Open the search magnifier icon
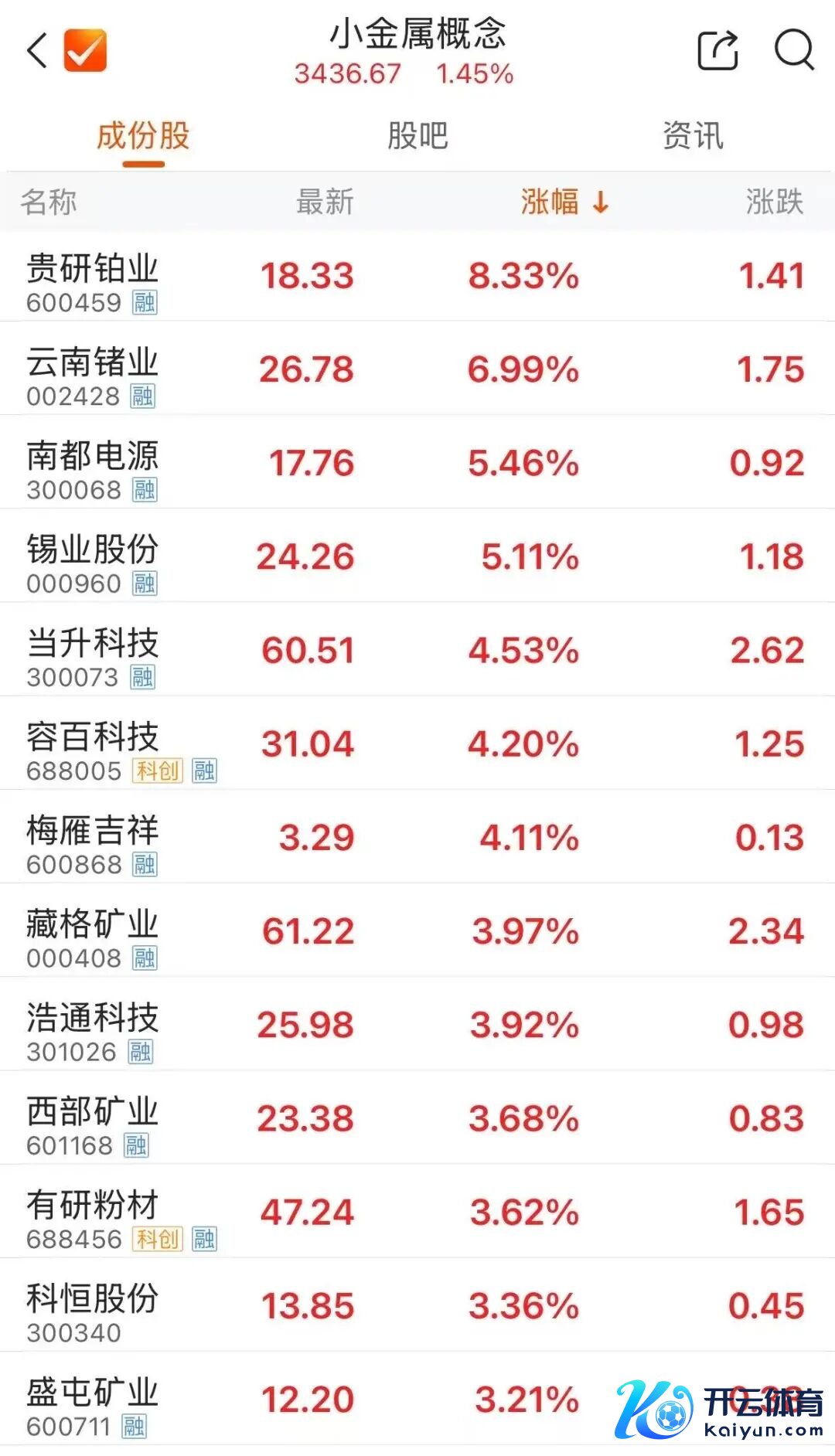Image resolution: width=835 pixels, height=1456 pixels. point(794,51)
